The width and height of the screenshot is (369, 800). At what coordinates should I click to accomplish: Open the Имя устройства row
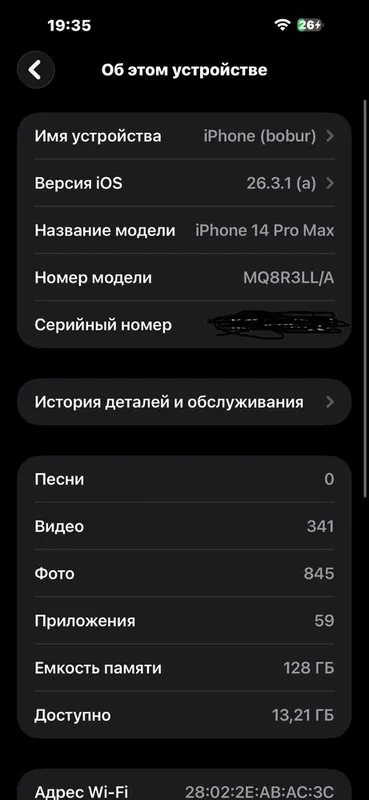(x=184, y=136)
